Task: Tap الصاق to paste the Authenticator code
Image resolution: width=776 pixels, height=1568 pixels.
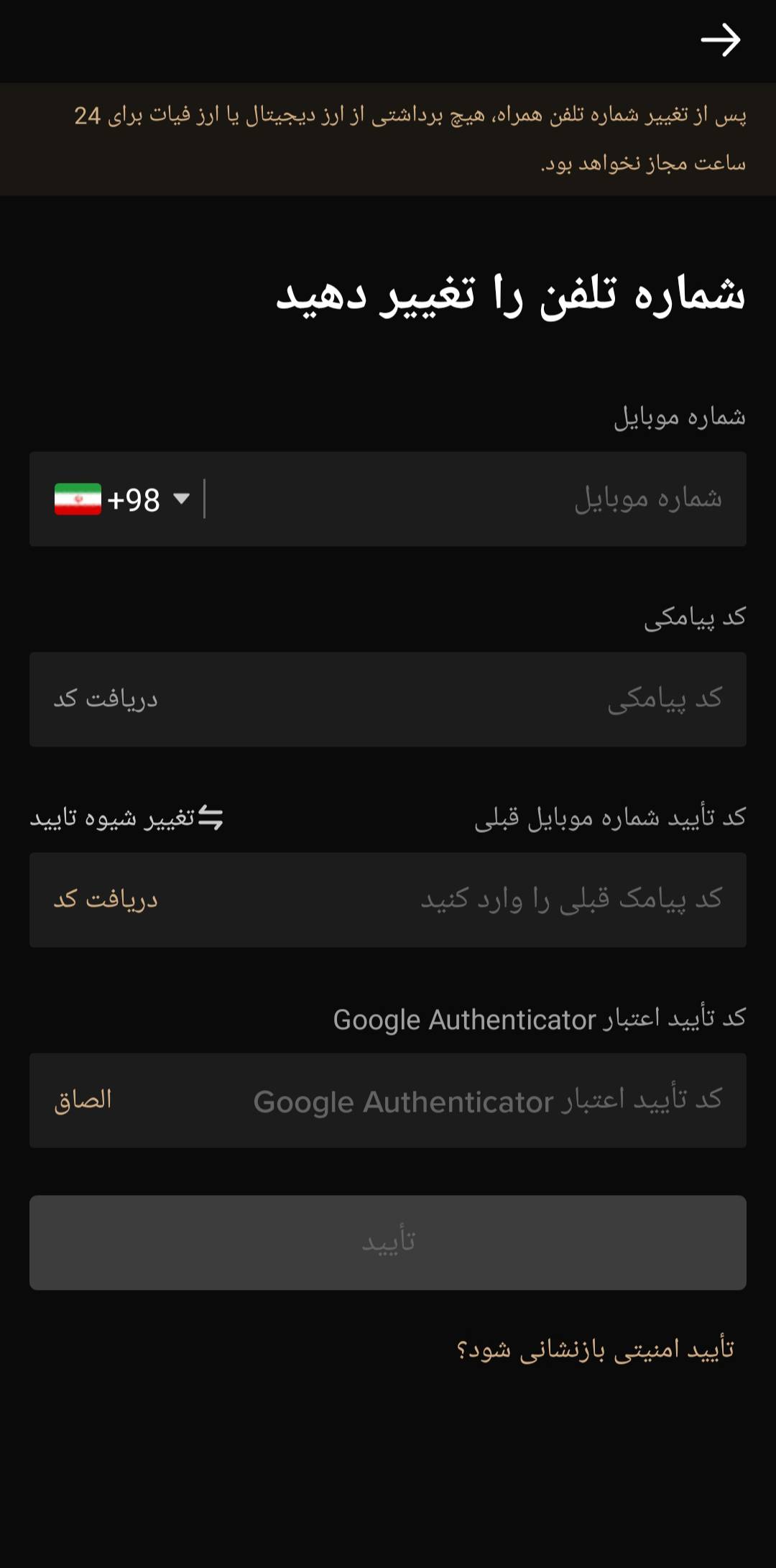Action: pyautogui.click(x=83, y=1100)
